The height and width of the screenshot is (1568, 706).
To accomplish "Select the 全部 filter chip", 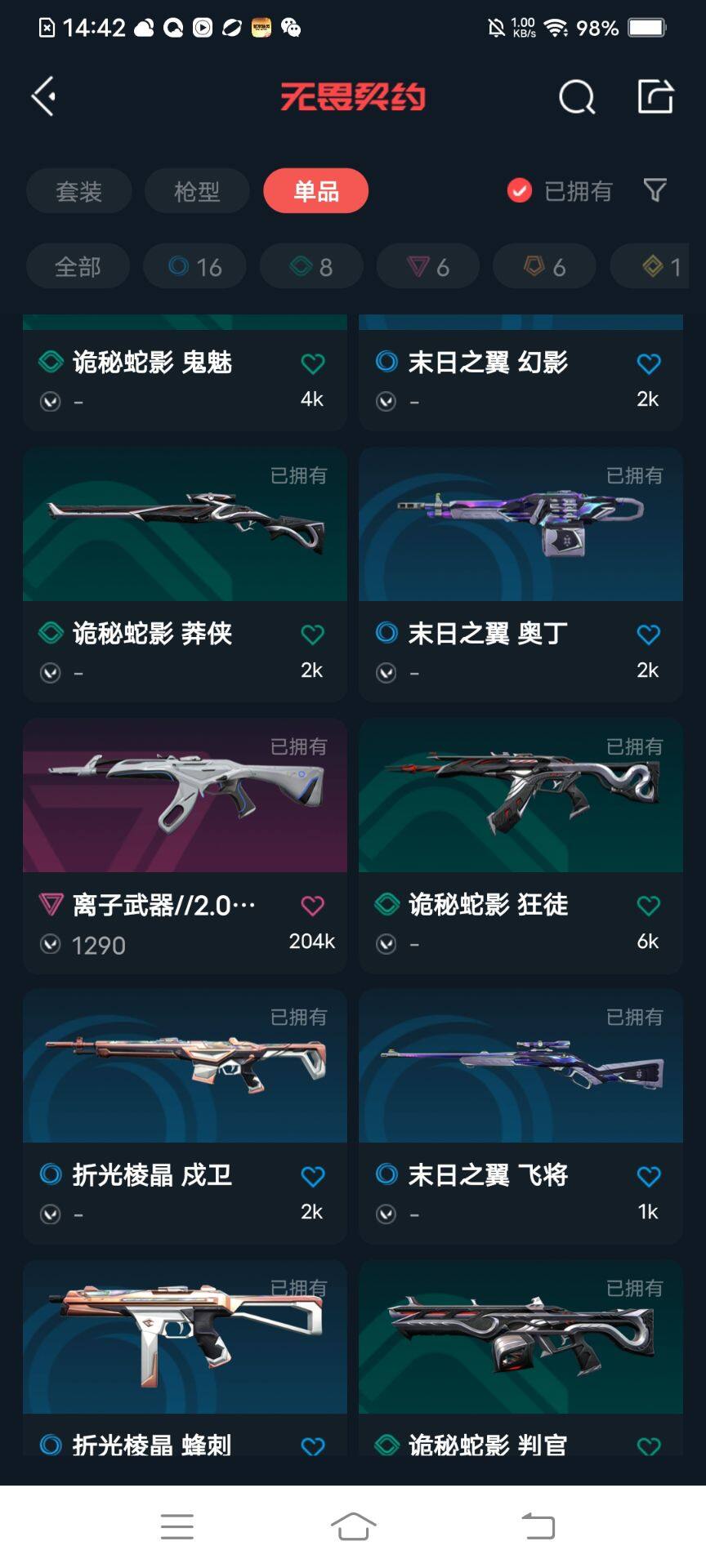I will pyautogui.click(x=78, y=266).
